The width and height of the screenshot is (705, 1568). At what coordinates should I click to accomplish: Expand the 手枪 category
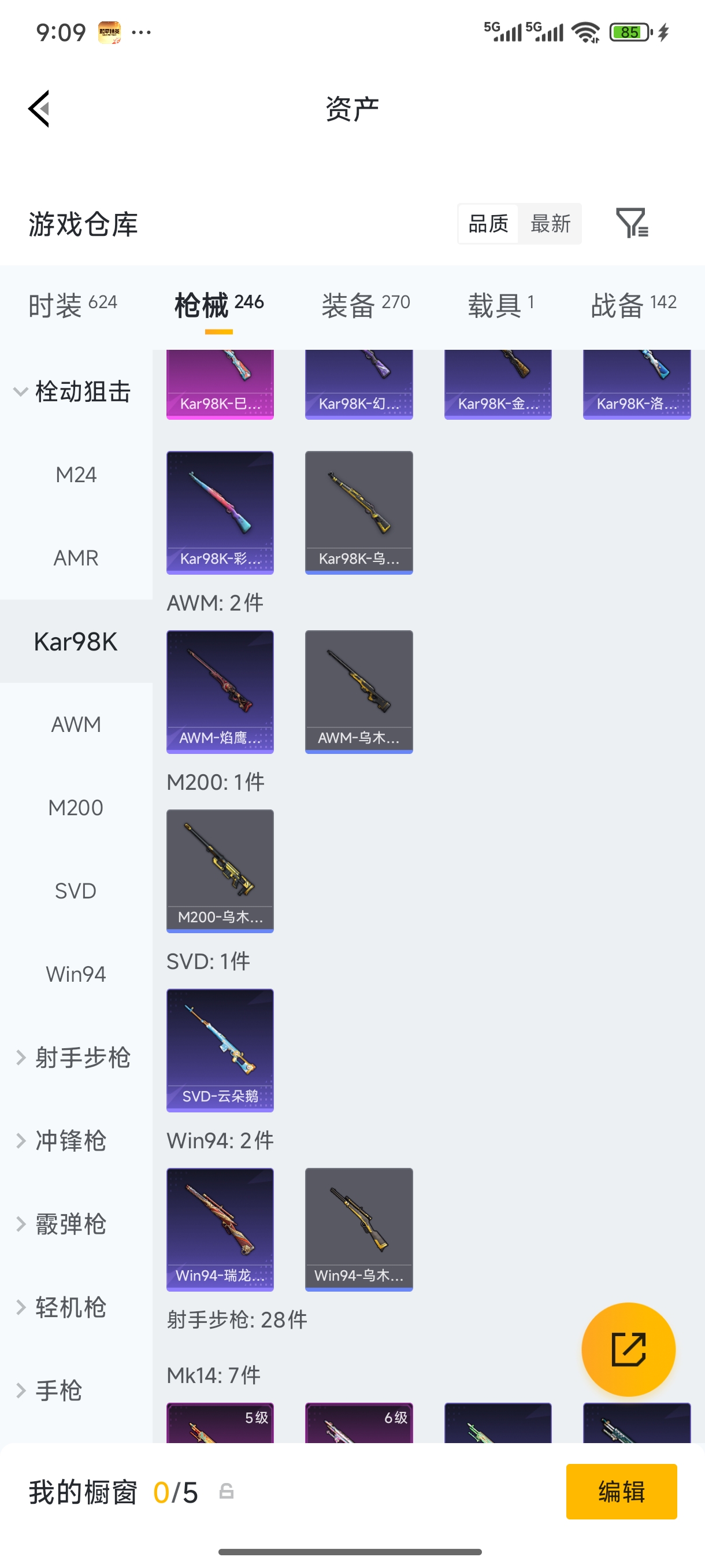[58, 1392]
